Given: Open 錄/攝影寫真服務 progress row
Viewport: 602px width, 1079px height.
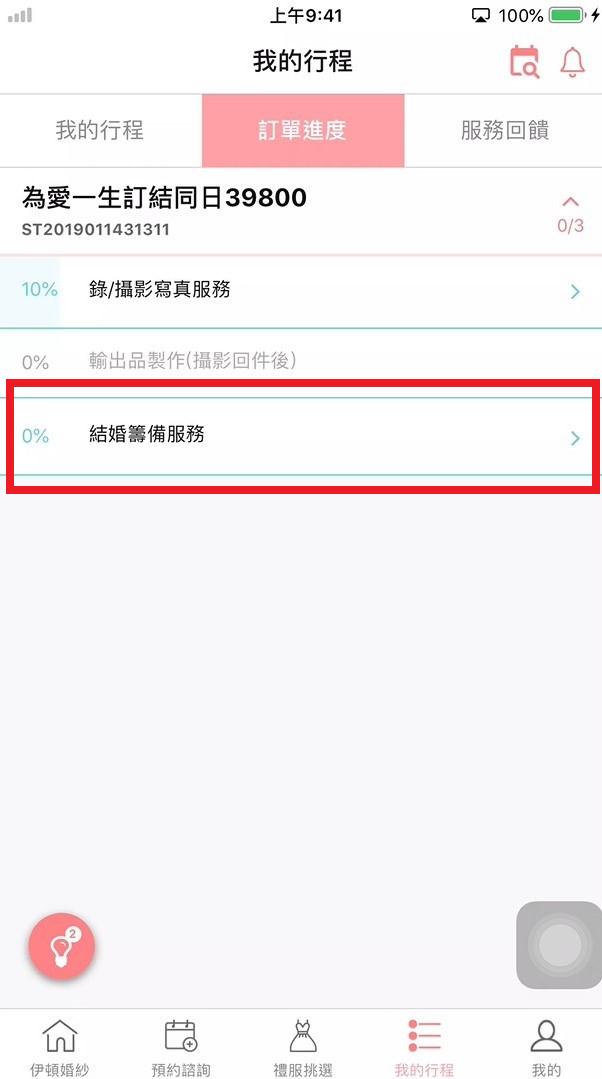Looking at the screenshot, I should [x=300, y=291].
